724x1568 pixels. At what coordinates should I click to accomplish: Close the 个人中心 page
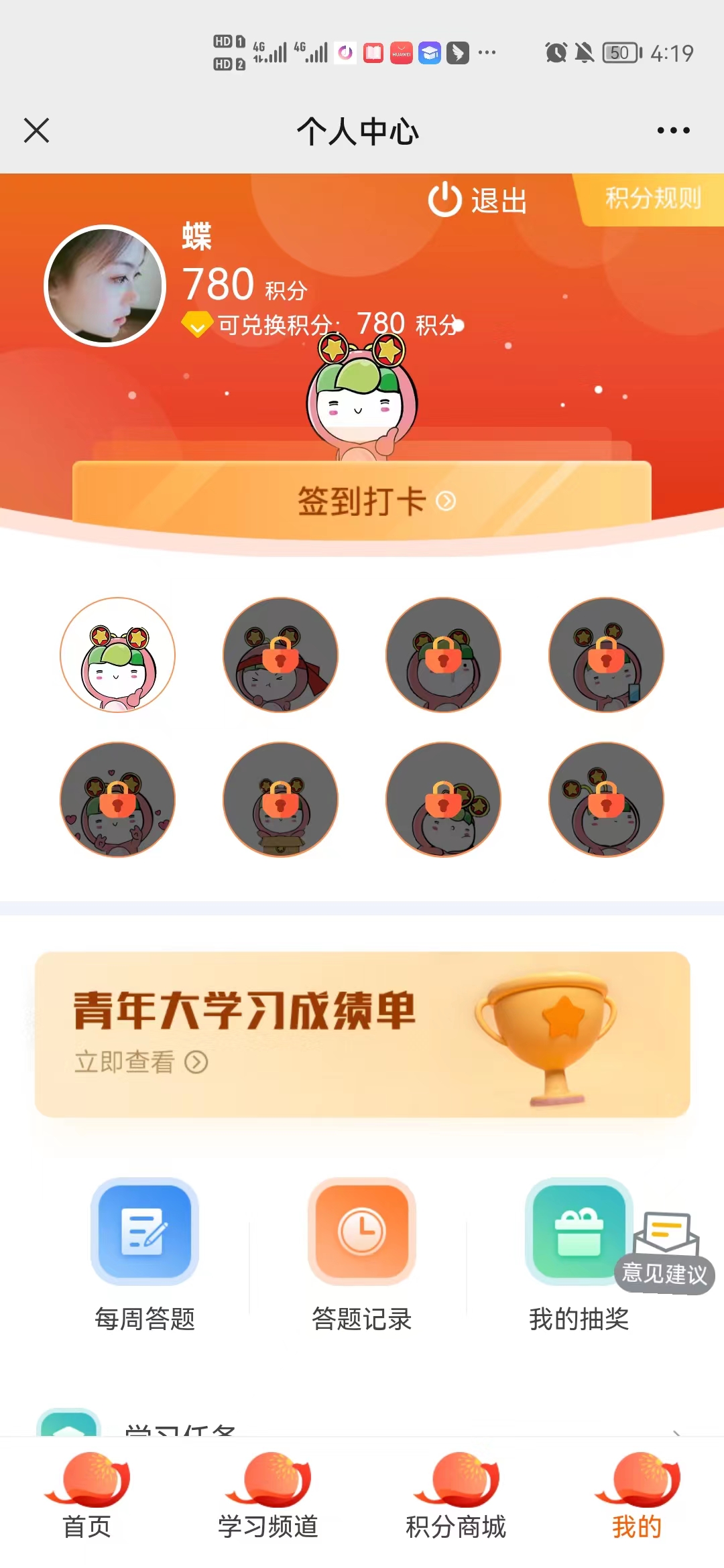(36, 131)
